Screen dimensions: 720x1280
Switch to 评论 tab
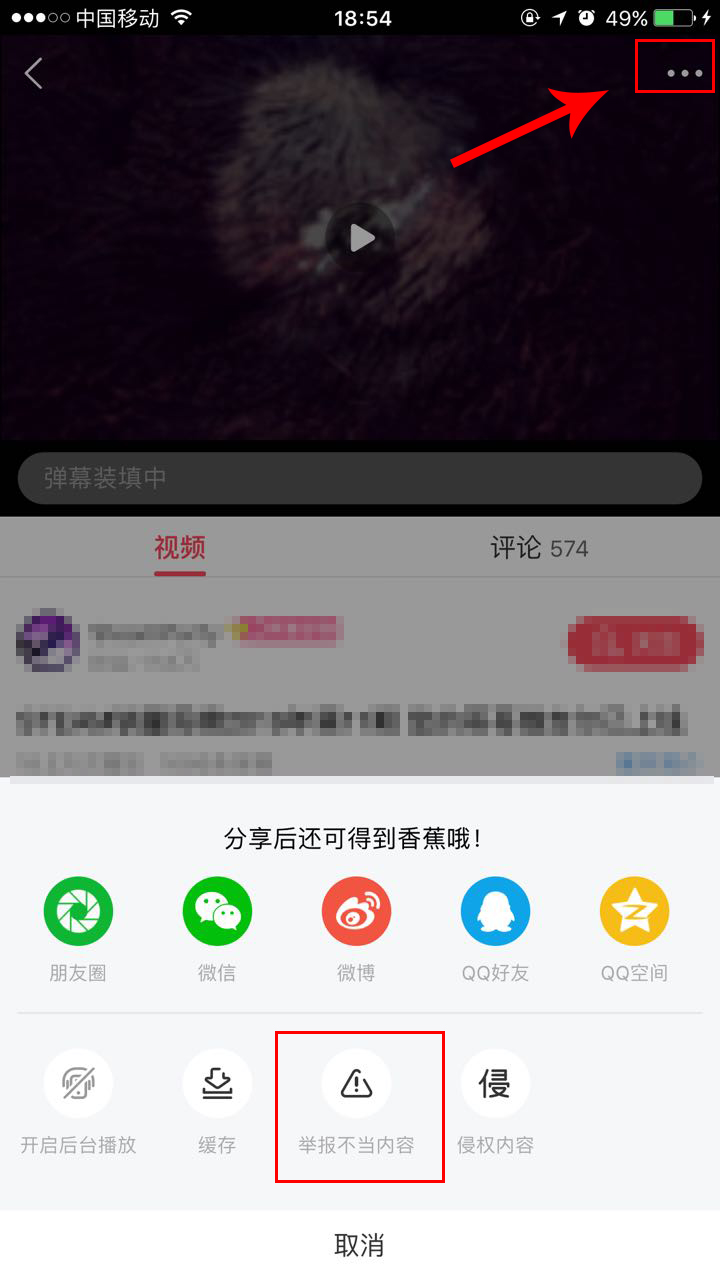tap(539, 548)
